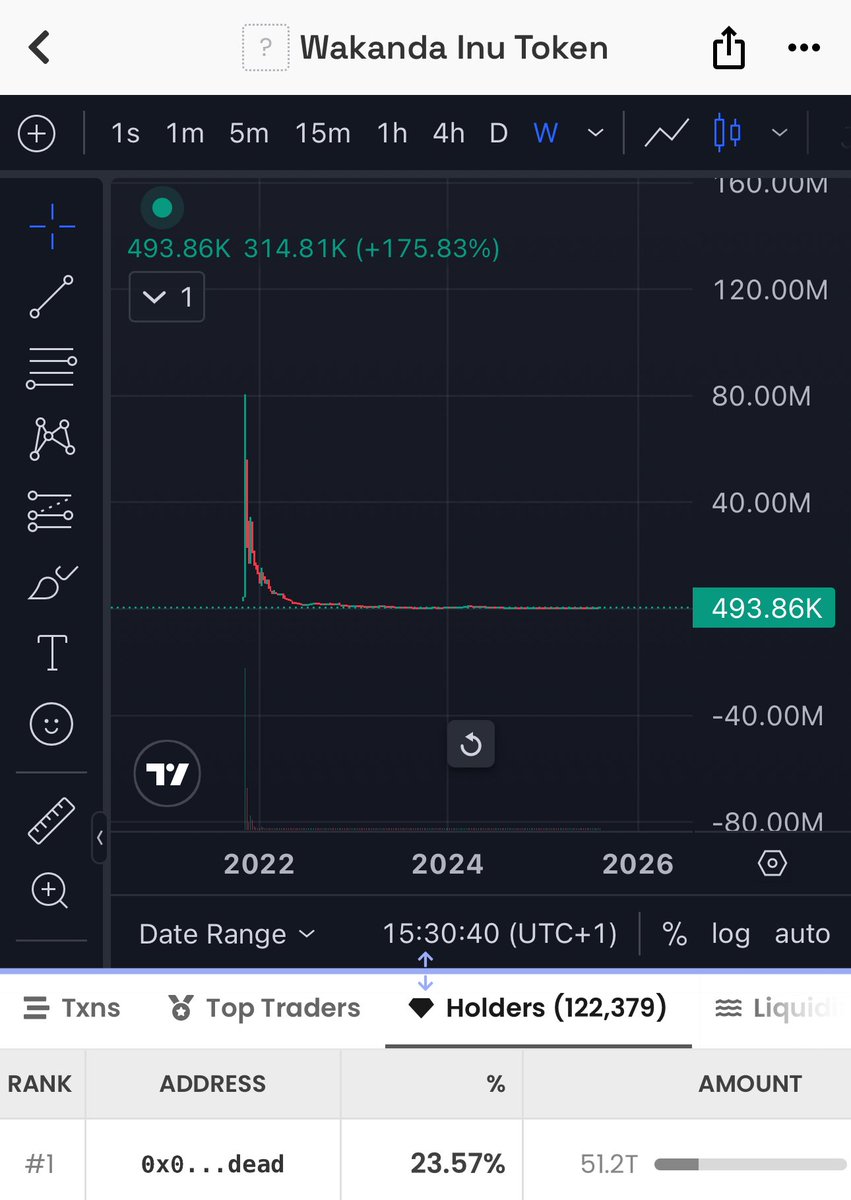Screen dimensions: 851x1200
Task: Open the three-dot overflow menu
Action: click(x=804, y=47)
